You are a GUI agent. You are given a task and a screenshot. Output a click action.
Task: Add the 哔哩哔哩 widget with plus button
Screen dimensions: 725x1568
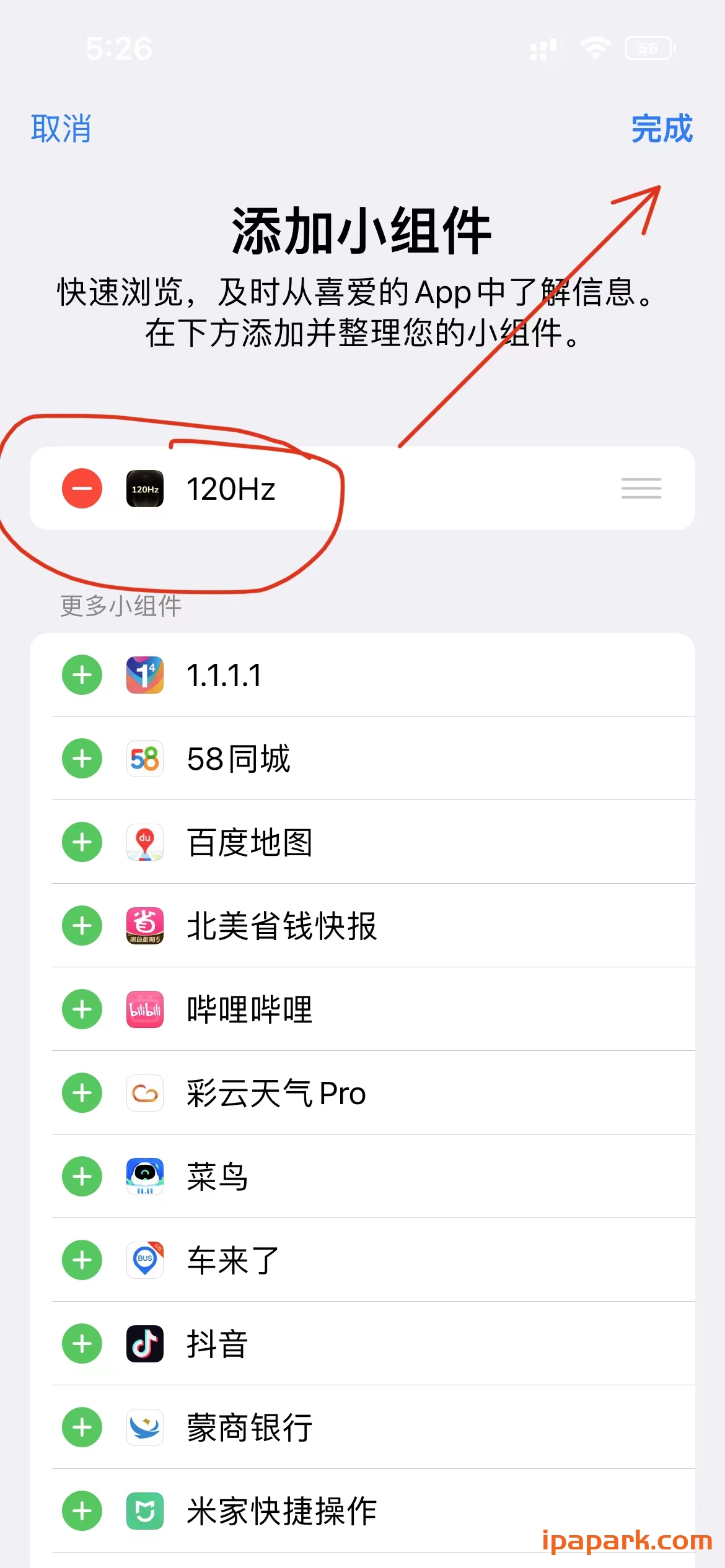(81, 1009)
